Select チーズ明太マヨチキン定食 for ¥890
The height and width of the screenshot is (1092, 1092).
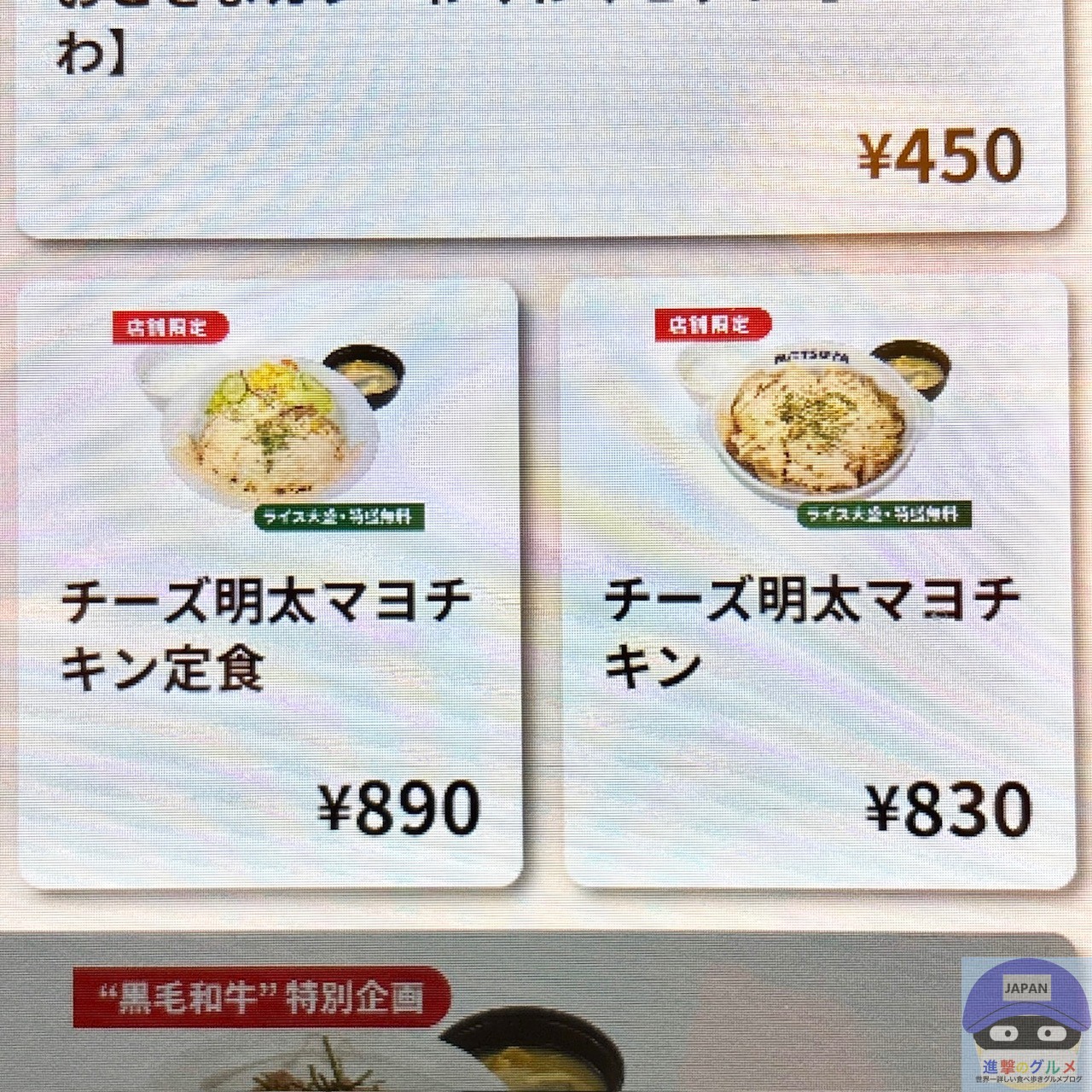click(x=269, y=584)
